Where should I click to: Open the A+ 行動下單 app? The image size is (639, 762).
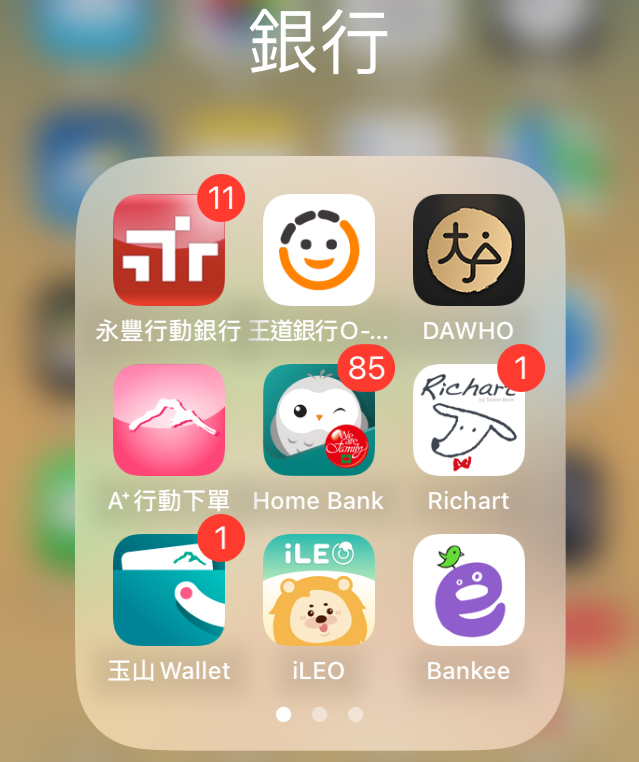tap(168, 420)
